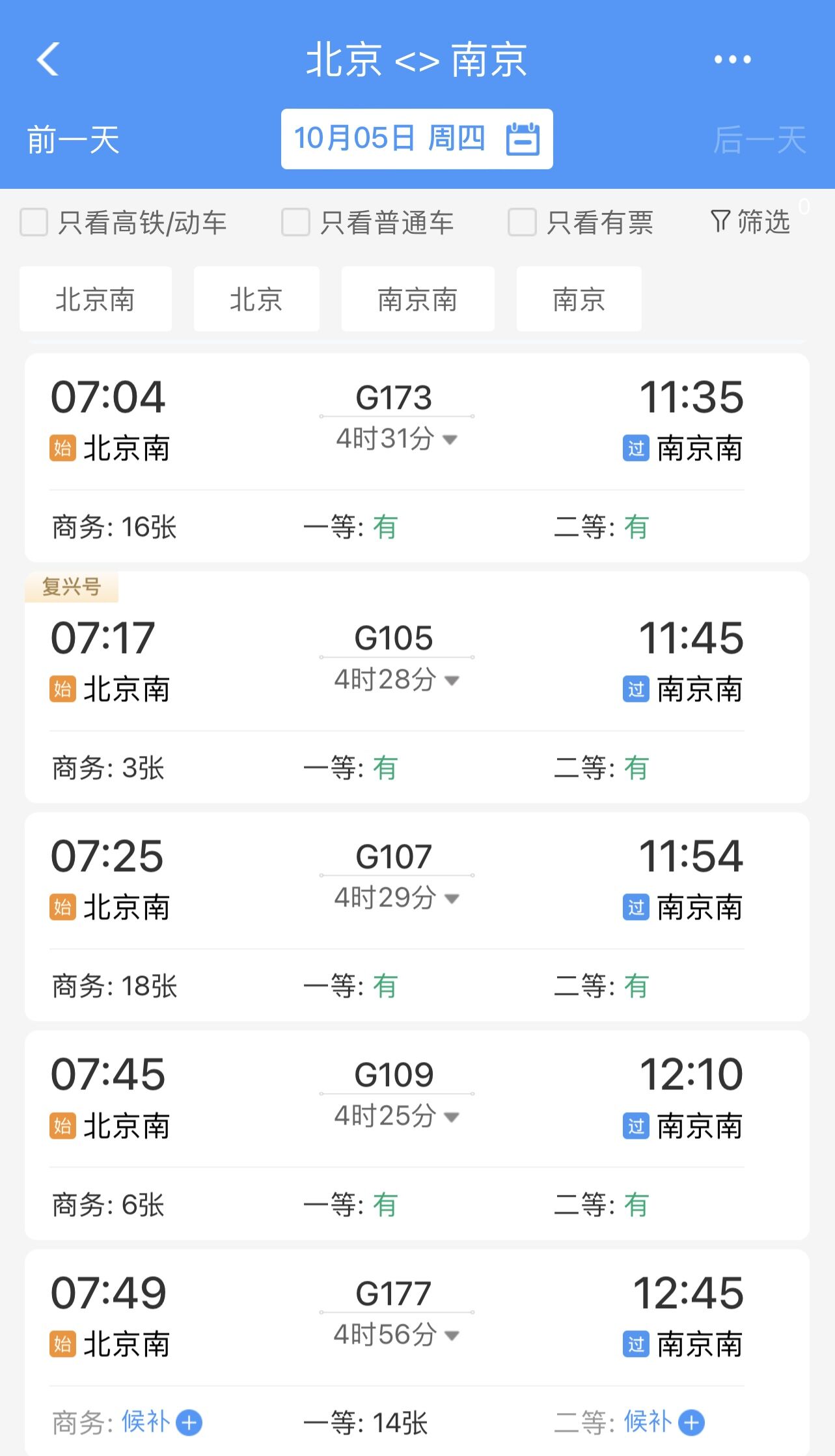Enable the 只看有票 checkbox
Viewport: 835px width, 1456px height.
point(522,222)
